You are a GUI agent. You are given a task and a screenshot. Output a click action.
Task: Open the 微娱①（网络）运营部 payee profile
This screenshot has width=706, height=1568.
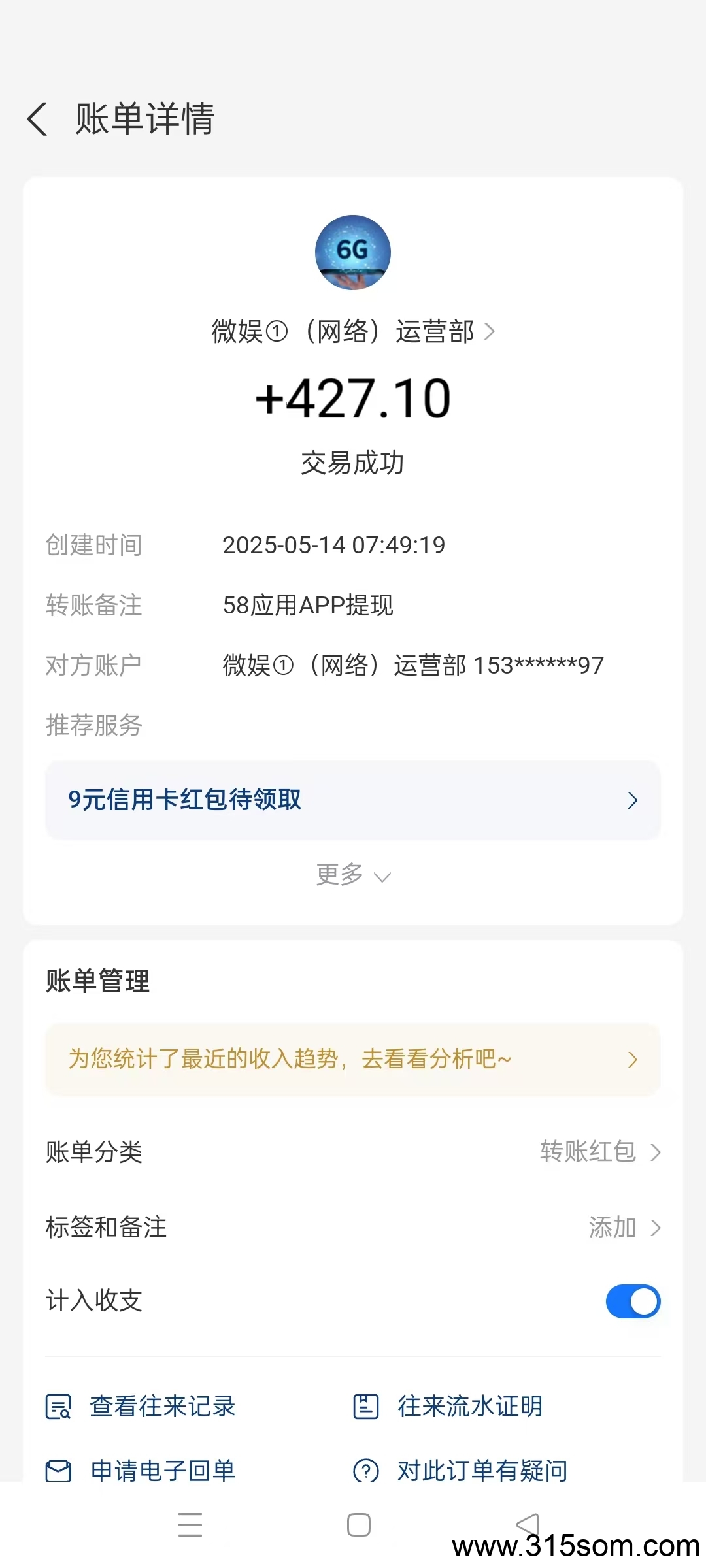click(x=353, y=331)
